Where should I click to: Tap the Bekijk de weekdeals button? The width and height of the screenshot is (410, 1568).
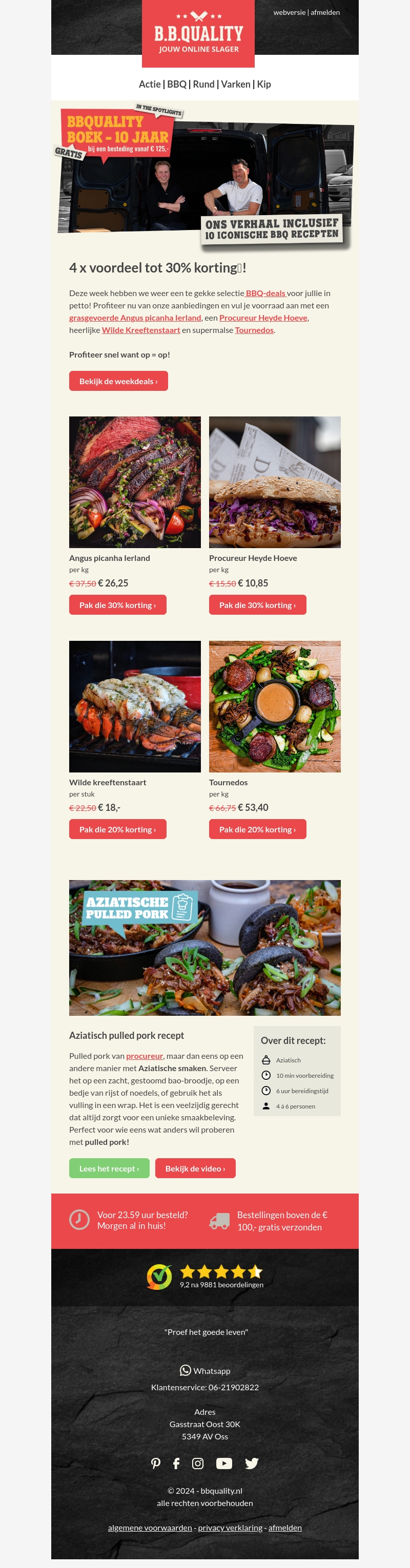tap(118, 381)
